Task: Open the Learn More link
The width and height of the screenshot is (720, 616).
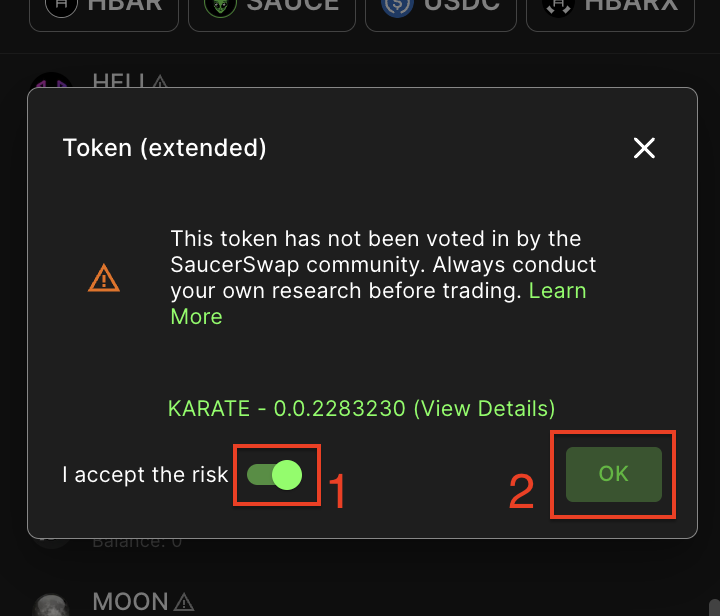Action: (196, 317)
